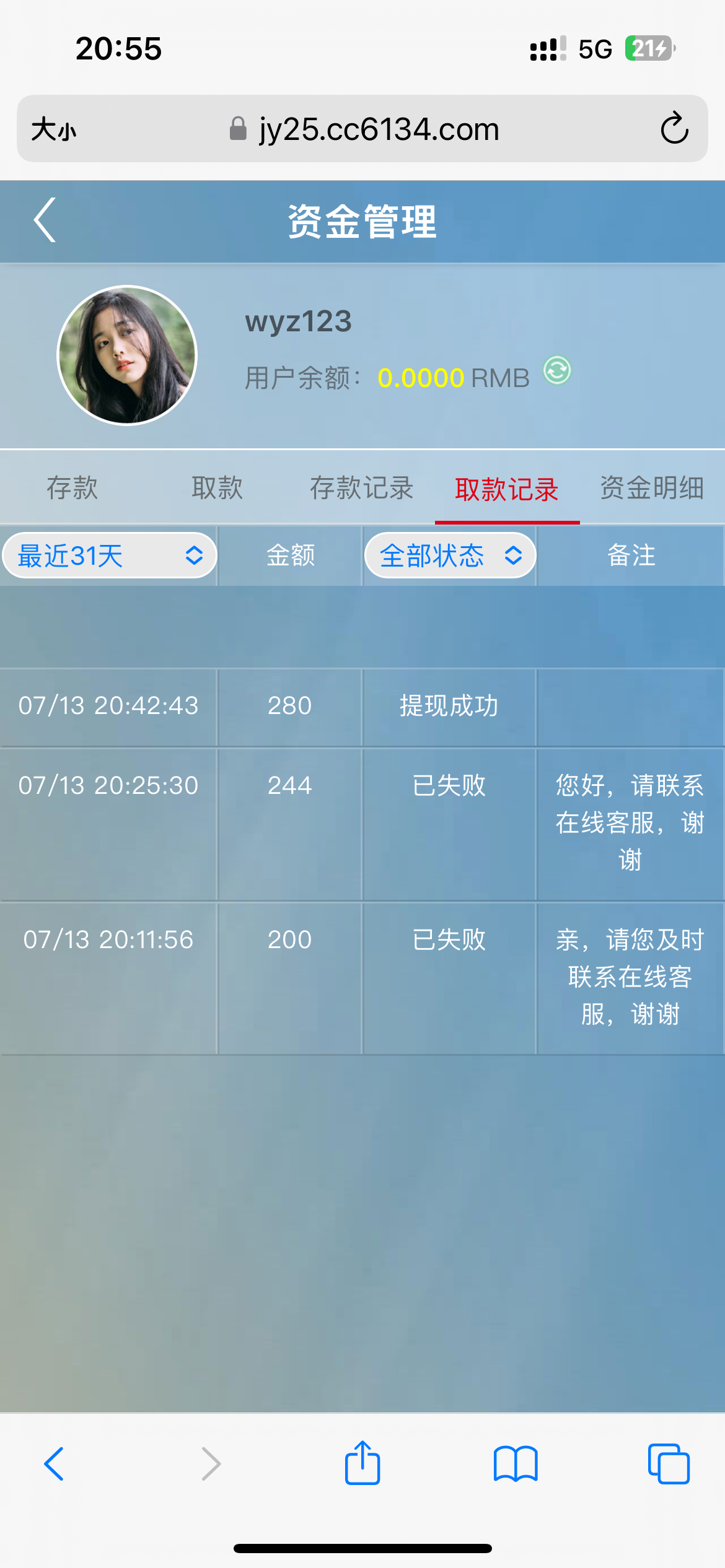725x1568 pixels.
Task: Select the 取款记录 tab
Action: pyautogui.click(x=507, y=489)
